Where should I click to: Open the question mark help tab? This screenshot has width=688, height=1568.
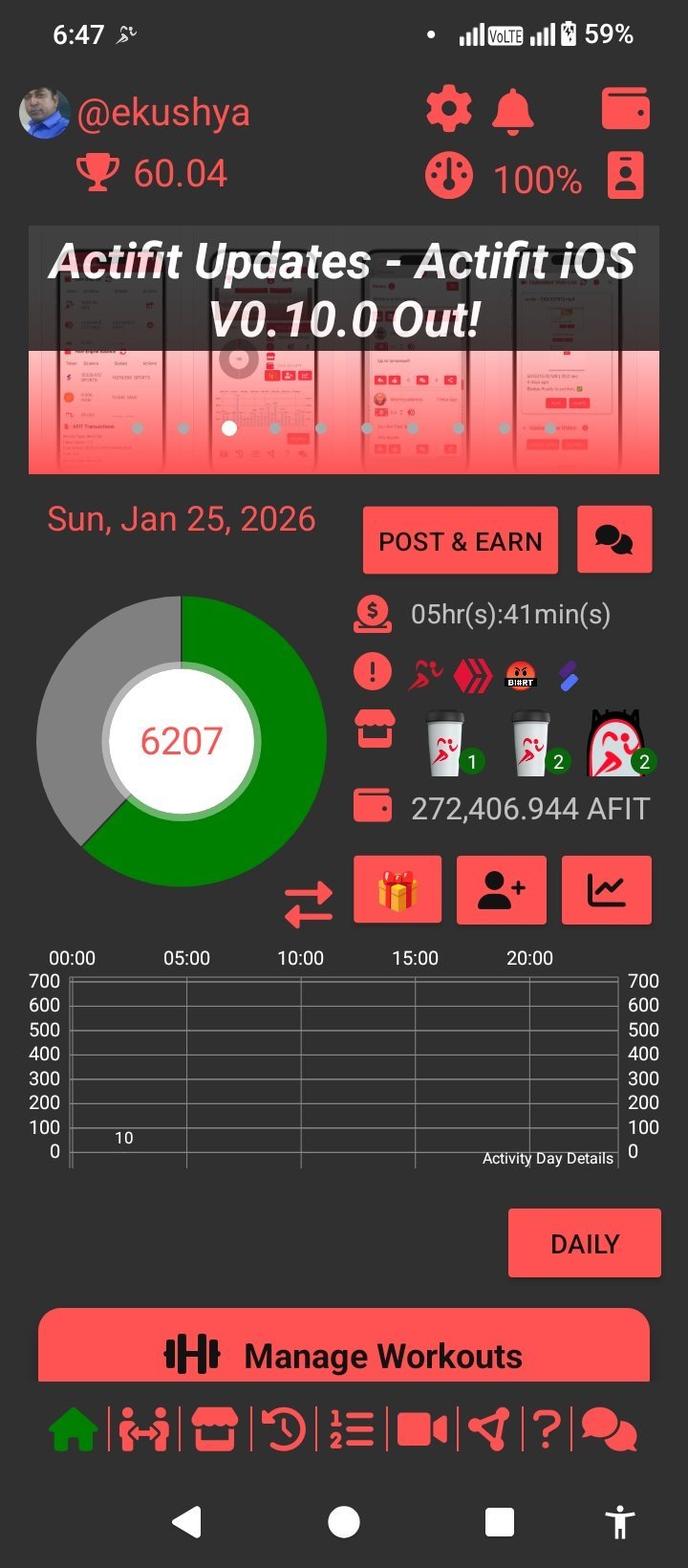pyautogui.click(x=546, y=1430)
